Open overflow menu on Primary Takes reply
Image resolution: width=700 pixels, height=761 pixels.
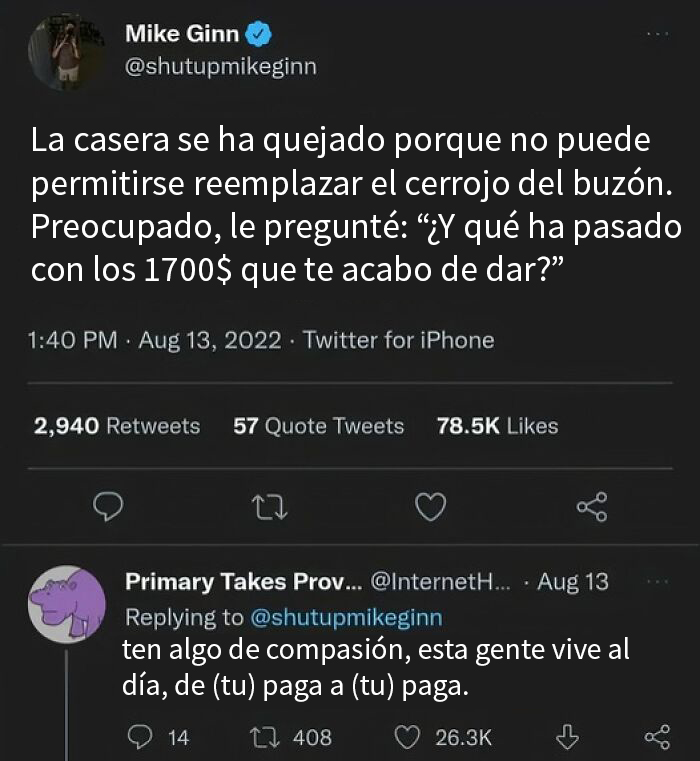tap(655, 581)
